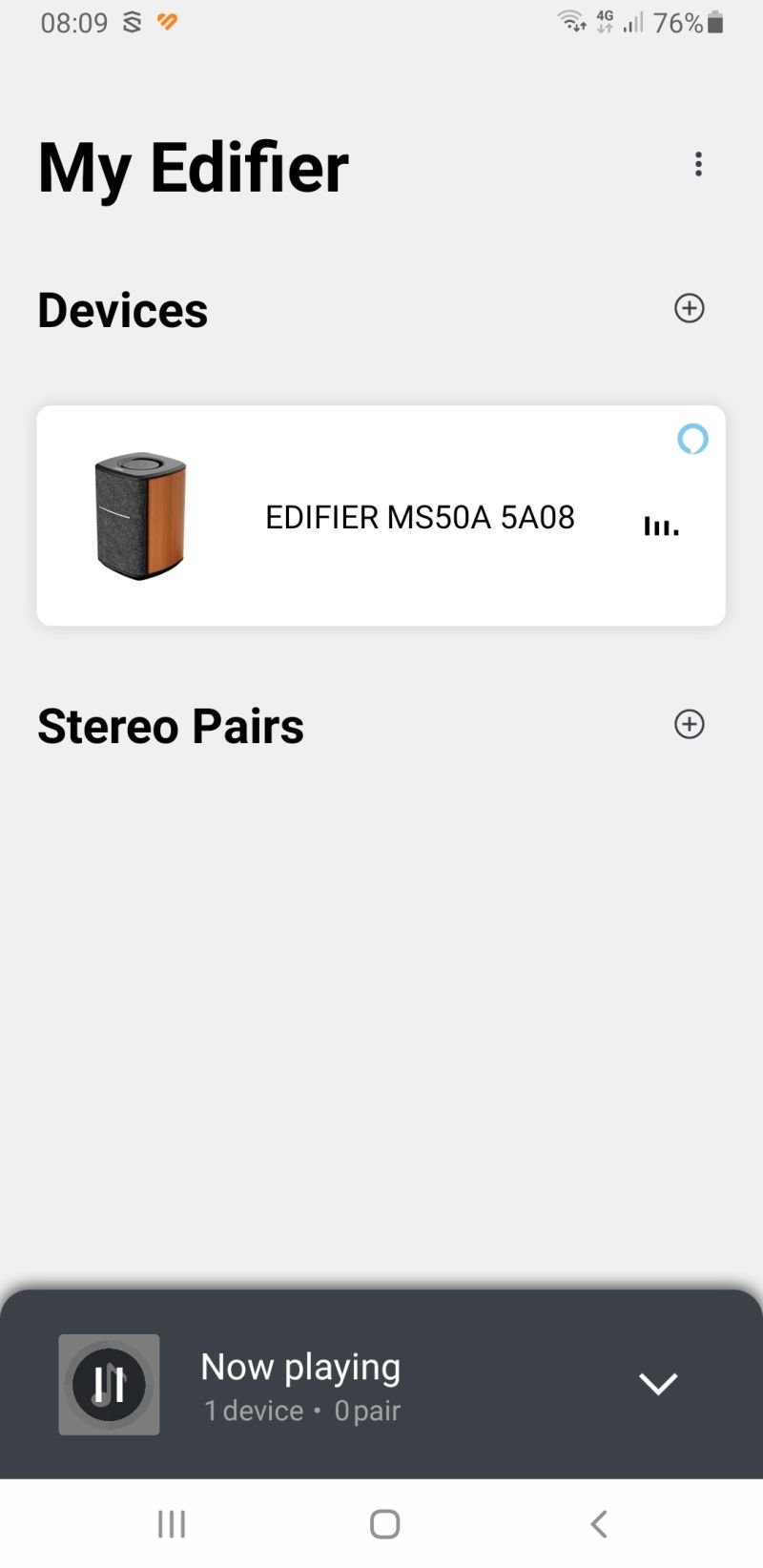This screenshot has height=1568, width=763.
Task: Tap the MS50A speaker thumbnail image
Action: (139, 516)
